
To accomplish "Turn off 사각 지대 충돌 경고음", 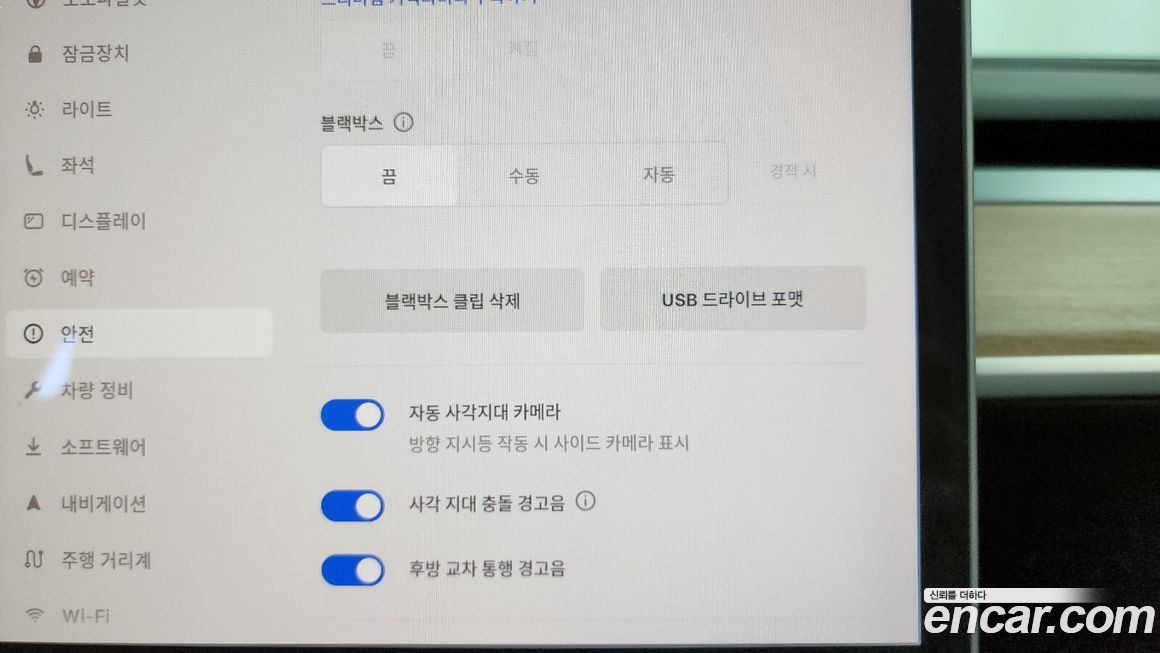I will (x=353, y=506).
